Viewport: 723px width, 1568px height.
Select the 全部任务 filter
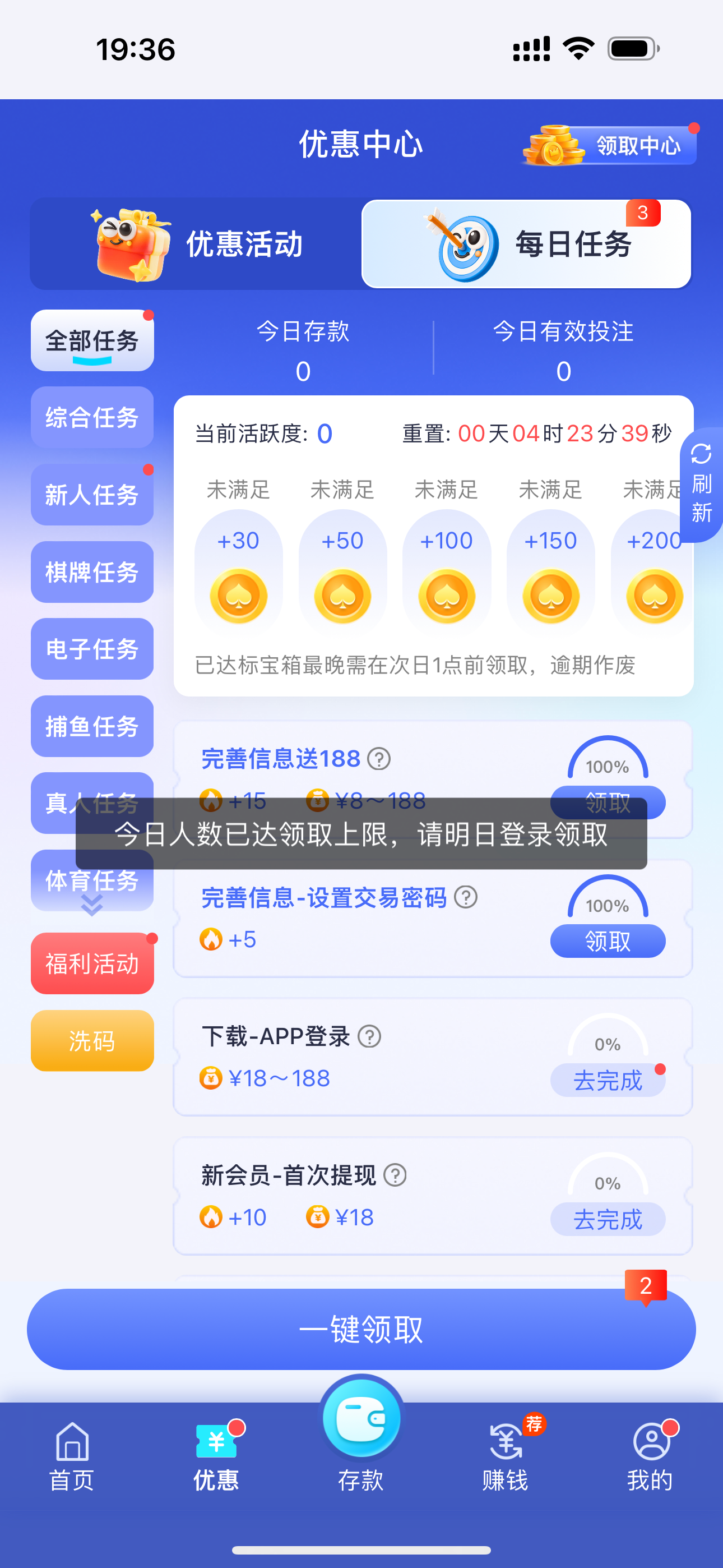(x=91, y=341)
